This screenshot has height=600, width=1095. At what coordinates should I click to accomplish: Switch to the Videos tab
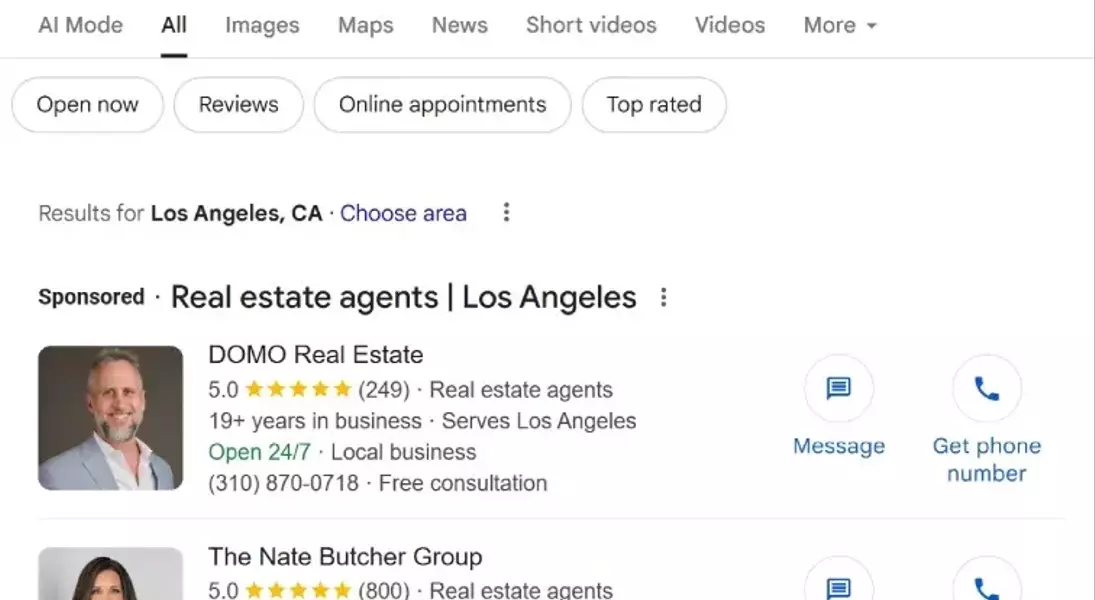coord(729,25)
